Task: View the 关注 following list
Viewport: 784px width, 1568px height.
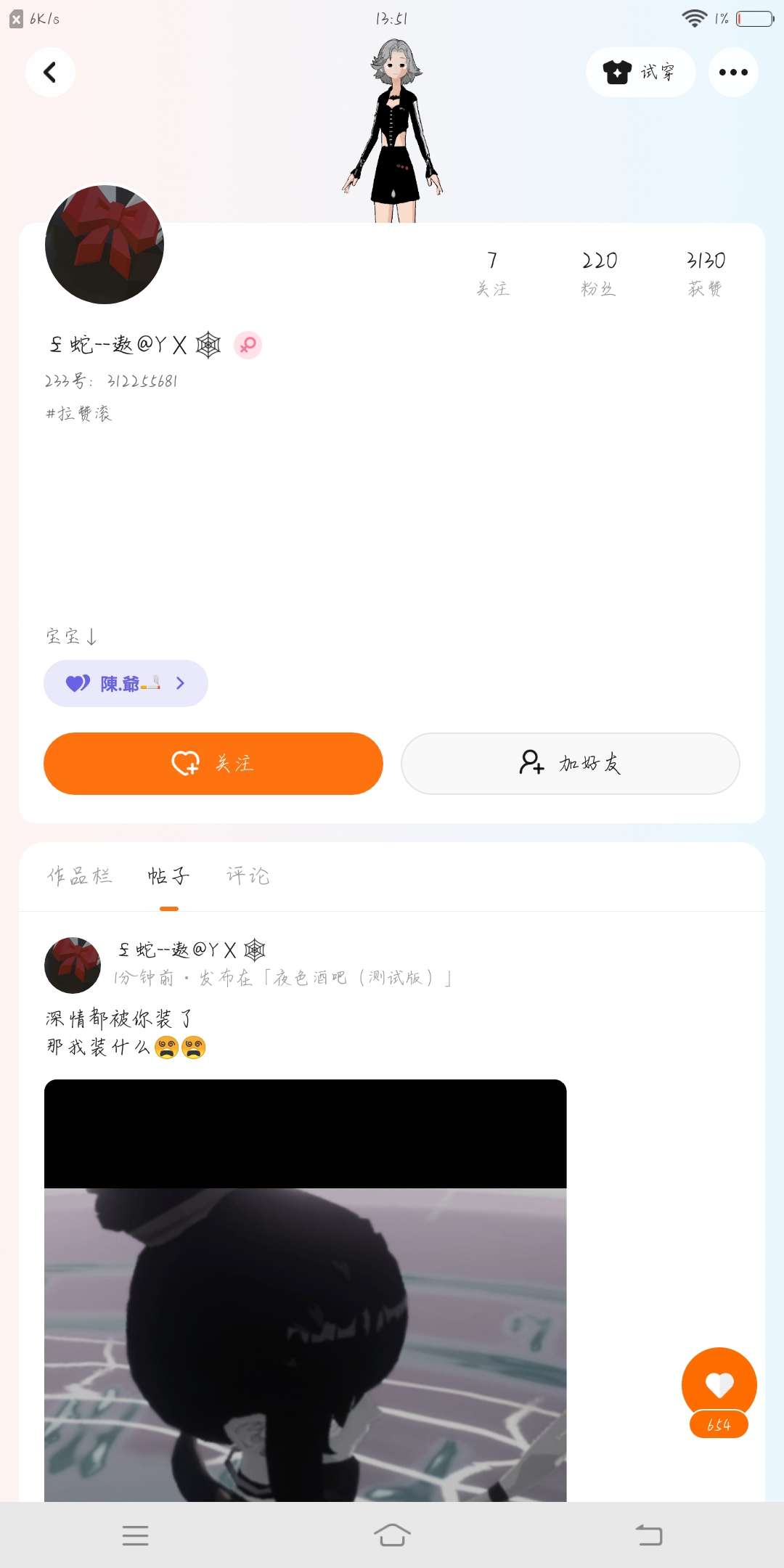Action: (x=492, y=273)
